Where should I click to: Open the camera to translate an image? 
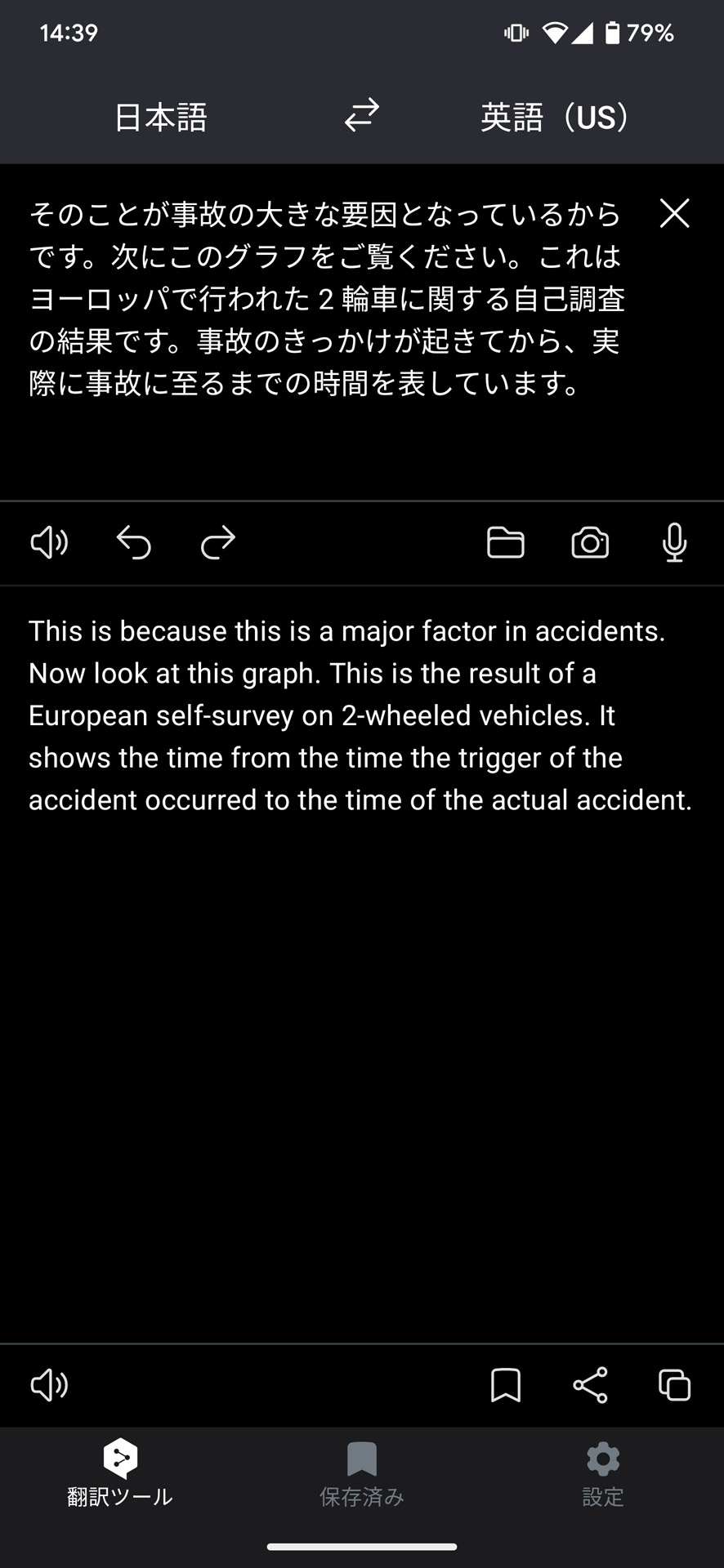pyautogui.click(x=590, y=542)
